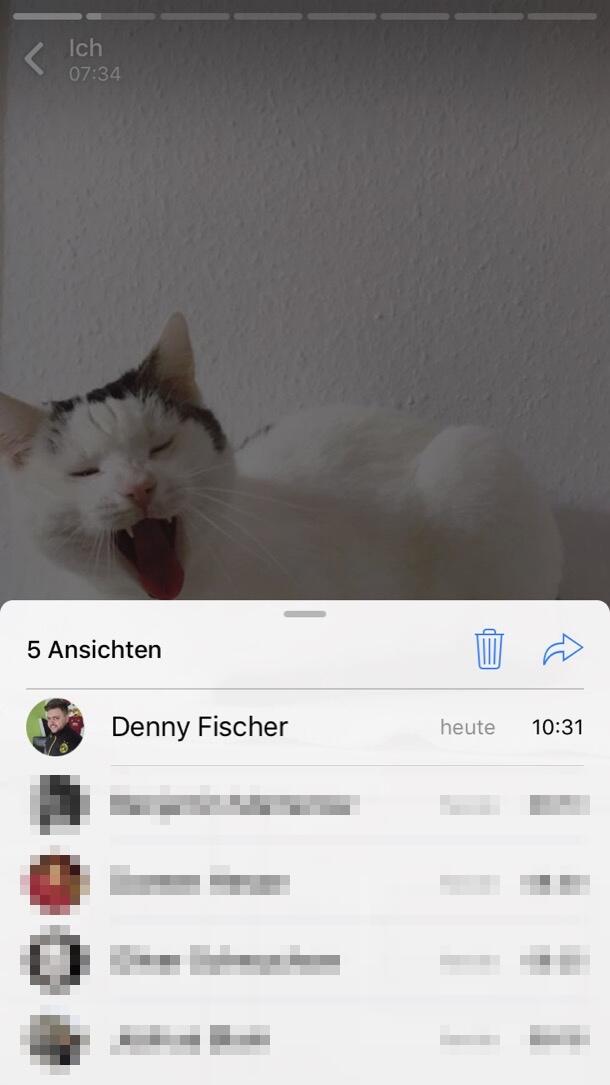
Task: Go back from the status view
Action: 34,59
